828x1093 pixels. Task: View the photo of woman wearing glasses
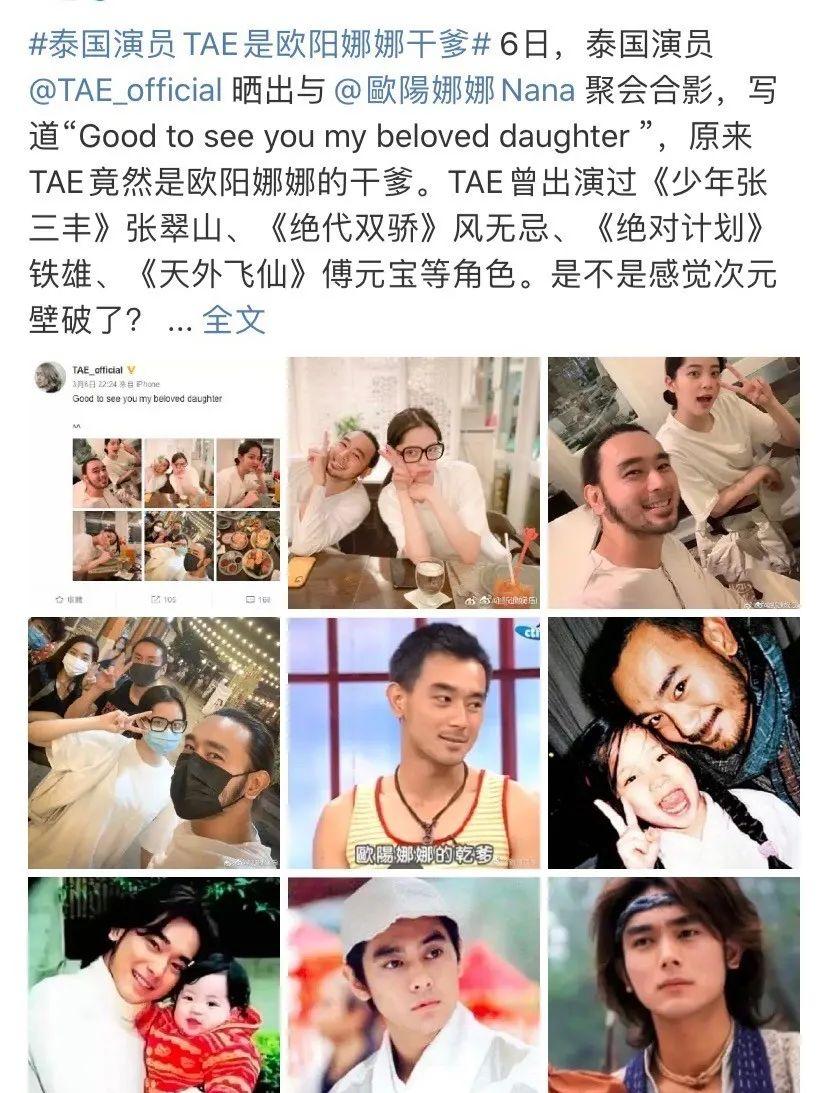tap(414, 482)
